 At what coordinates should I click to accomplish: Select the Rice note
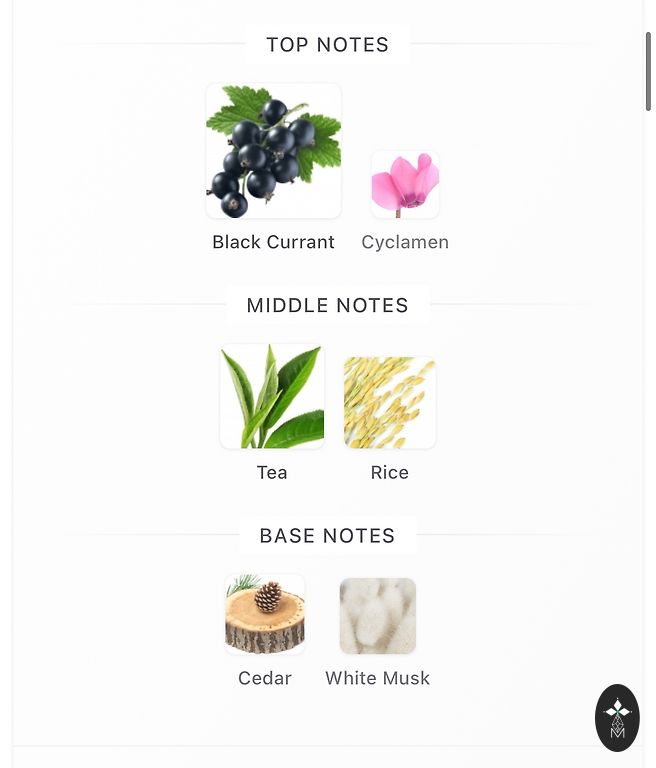click(389, 402)
